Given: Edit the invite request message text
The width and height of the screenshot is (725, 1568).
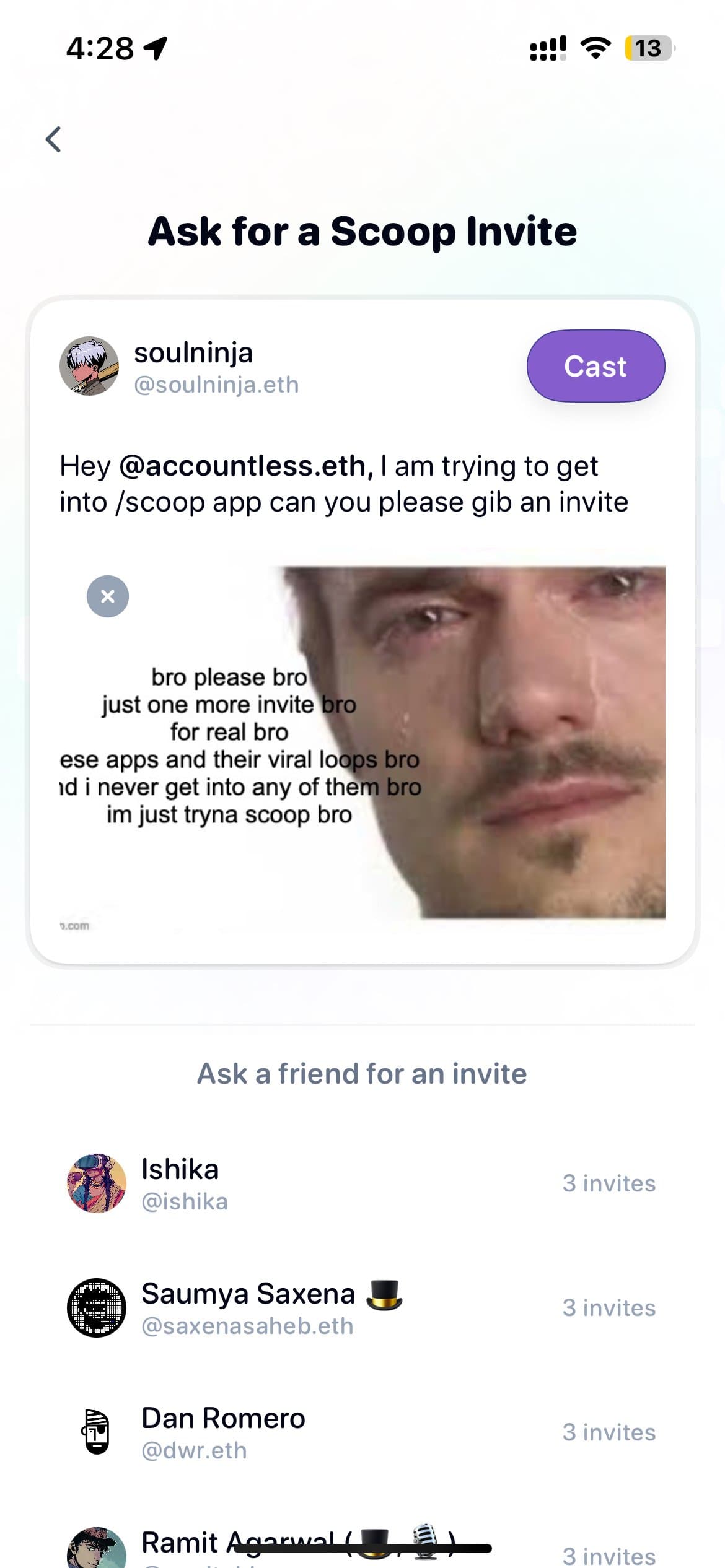Looking at the screenshot, I should click(344, 484).
